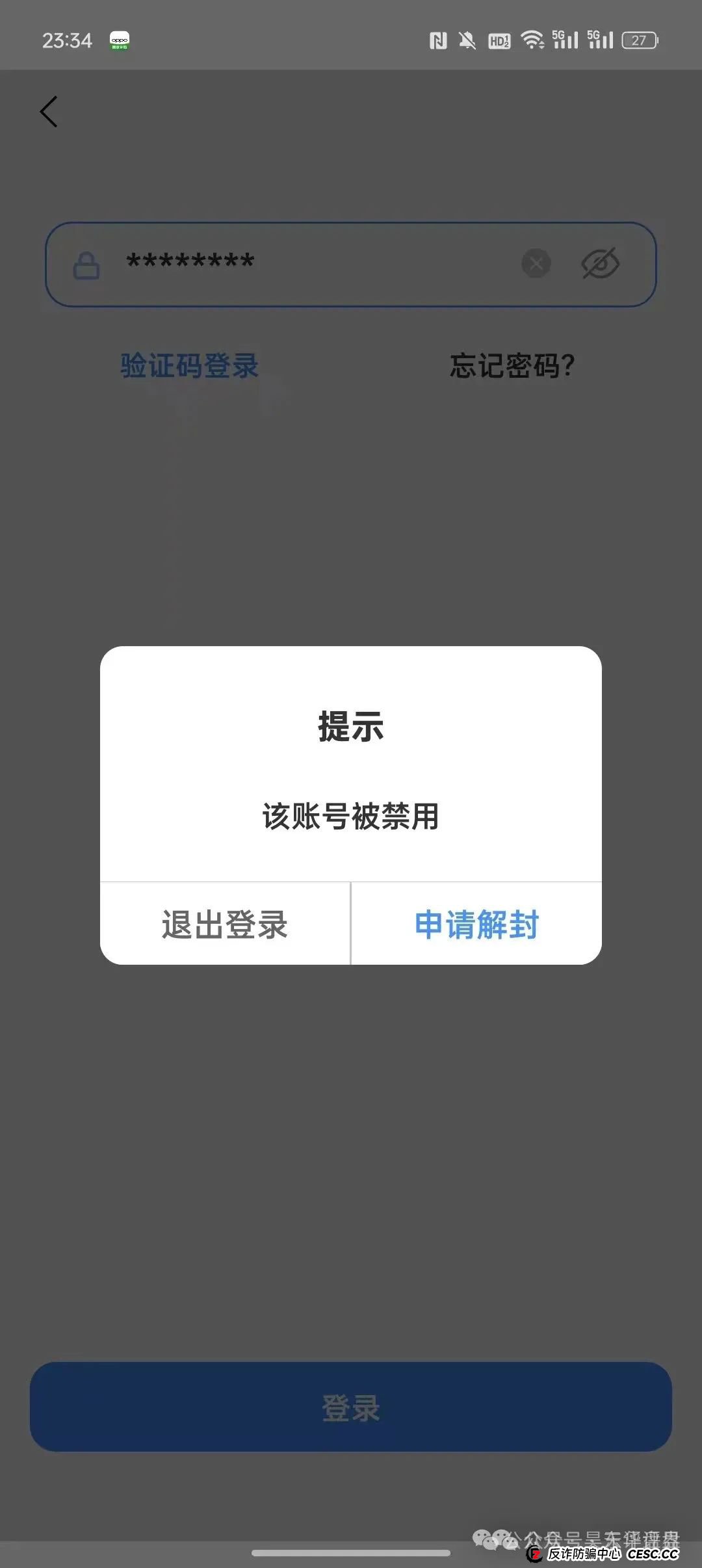This screenshot has height=1568, width=702.
Task: Click 退出登录 in the dialog
Action: pyautogui.click(x=224, y=925)
